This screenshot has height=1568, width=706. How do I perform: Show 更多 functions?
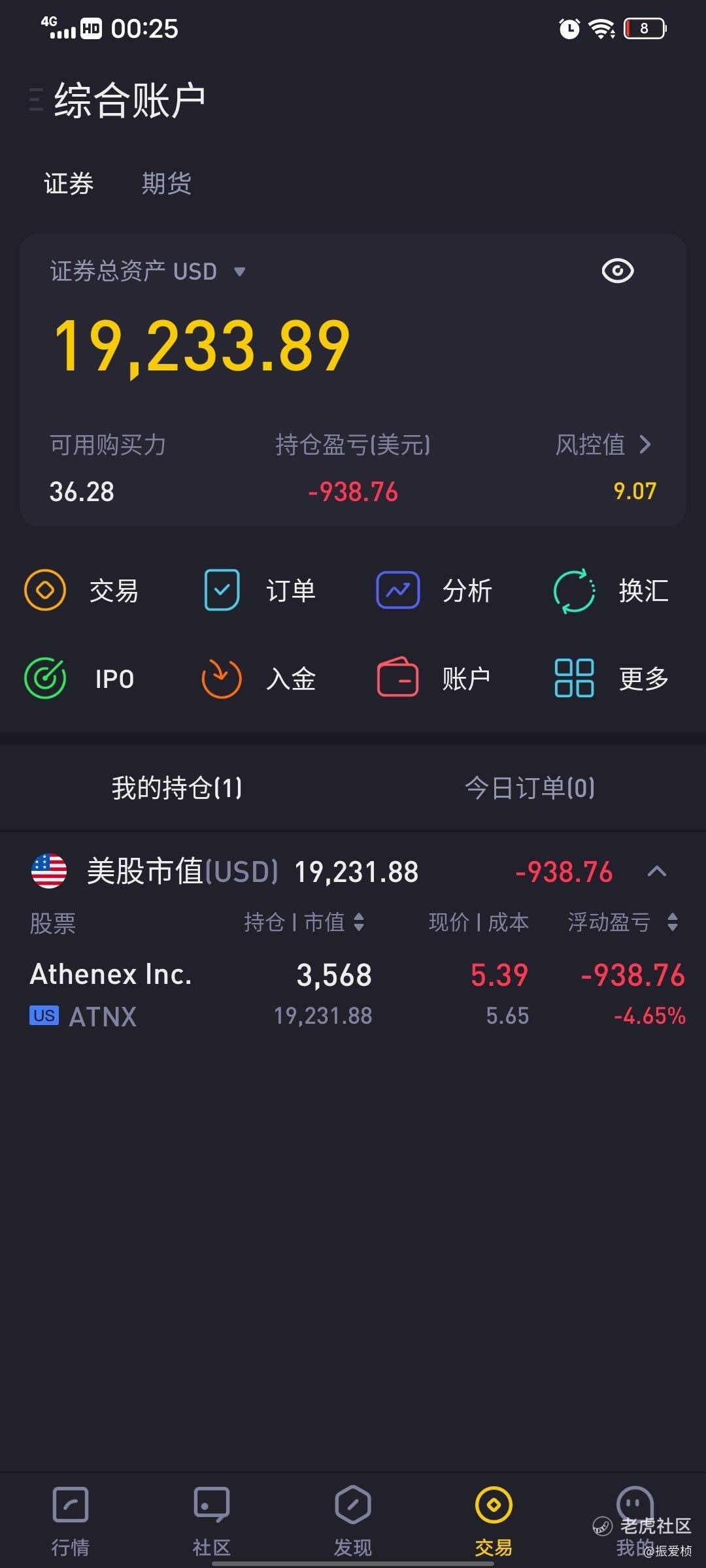click(x=611, y=679)
